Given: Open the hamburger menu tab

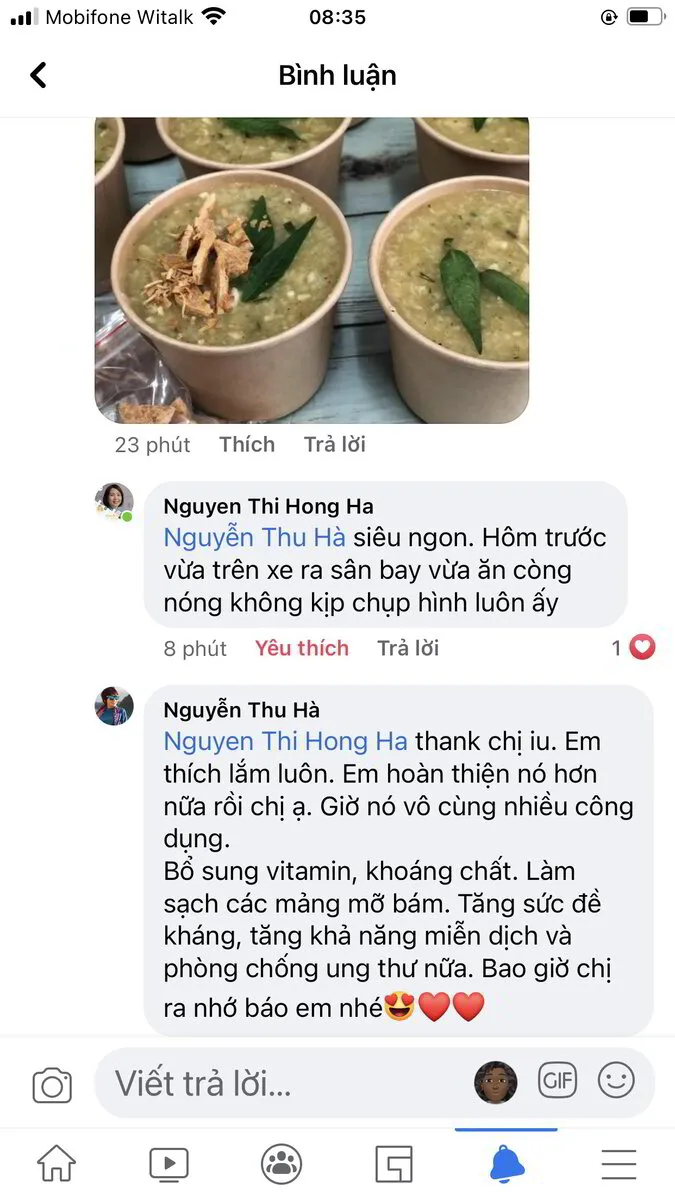Looking at the screenshot, I should point(619,1164).
